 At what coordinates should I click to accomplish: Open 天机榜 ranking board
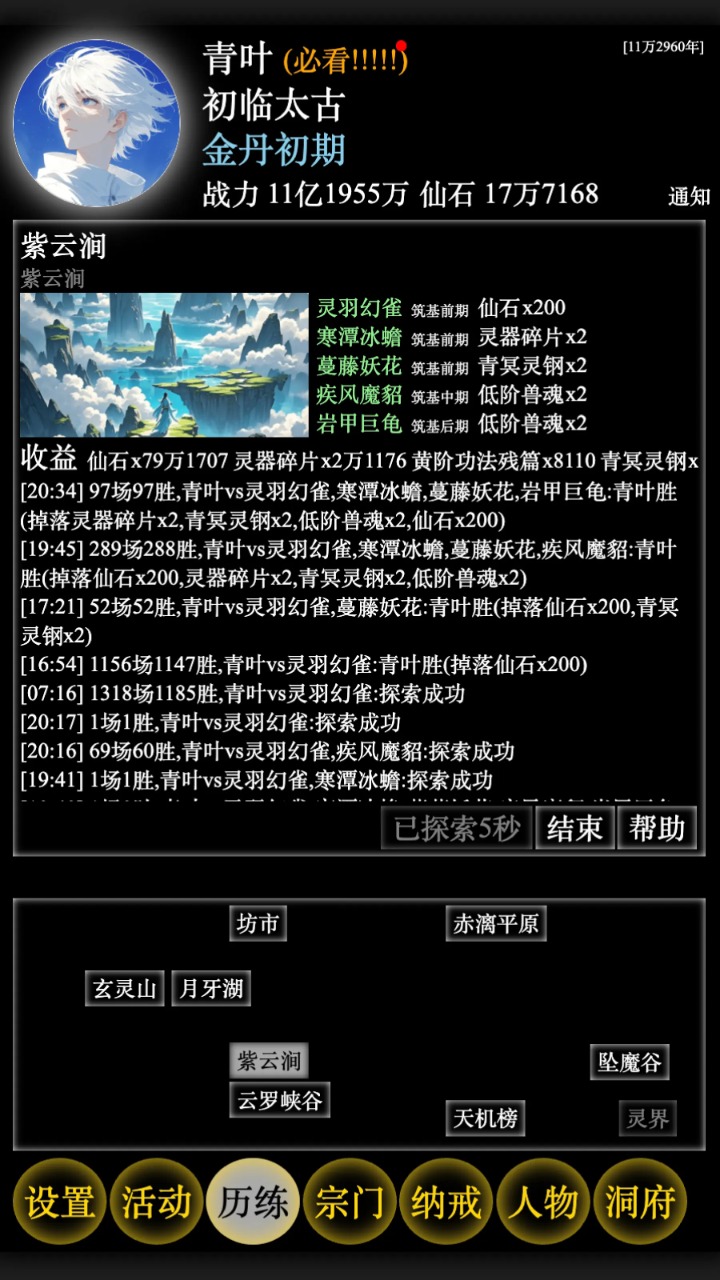click(485, 1118)
